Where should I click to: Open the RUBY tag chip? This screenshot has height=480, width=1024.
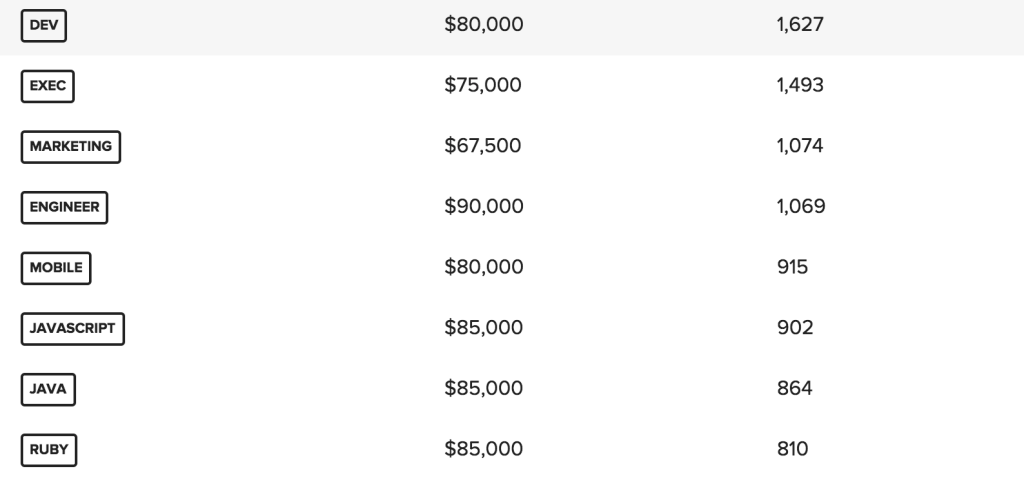(49, 449)
